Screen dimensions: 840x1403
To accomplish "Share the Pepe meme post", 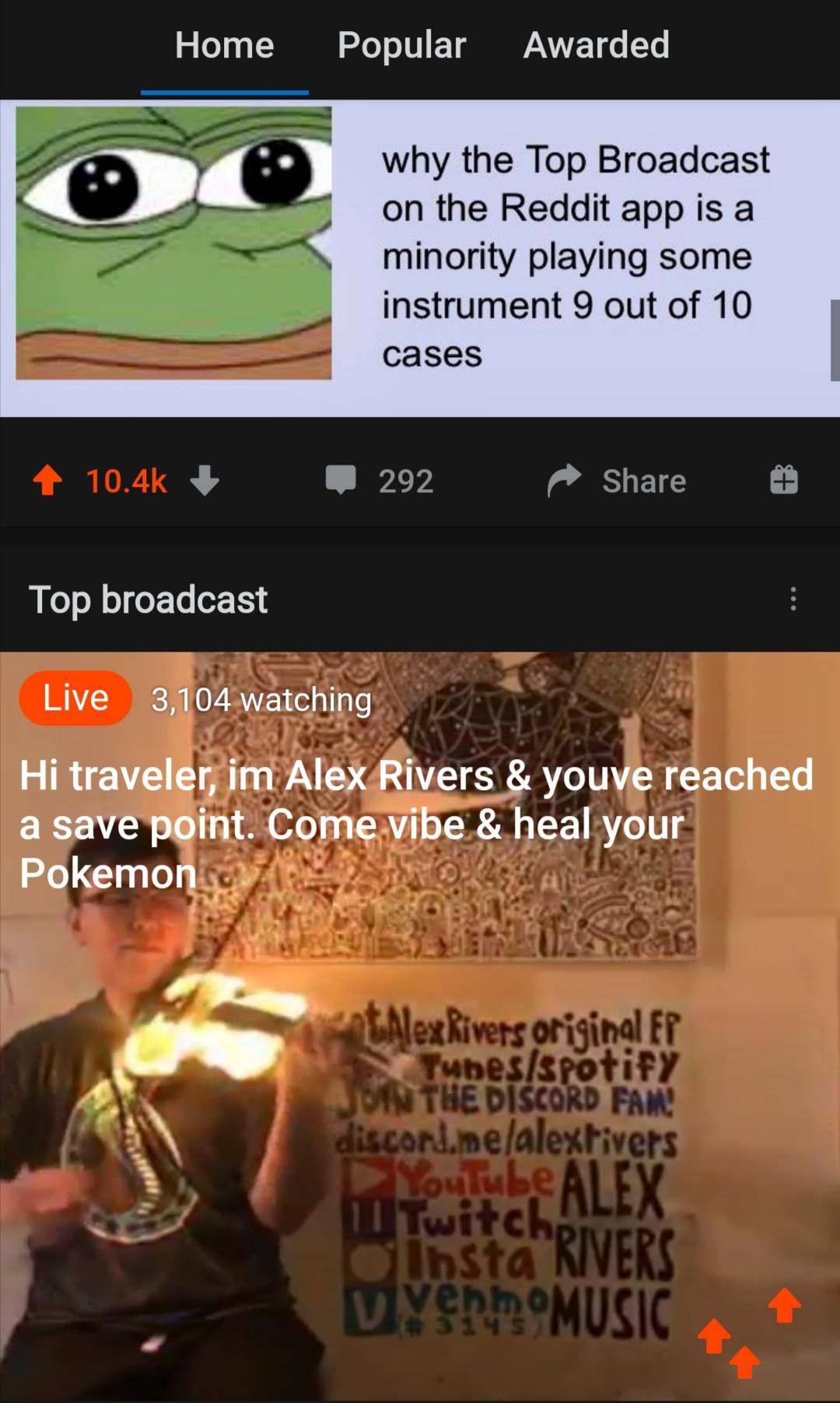I will click(x=618, y=481).
